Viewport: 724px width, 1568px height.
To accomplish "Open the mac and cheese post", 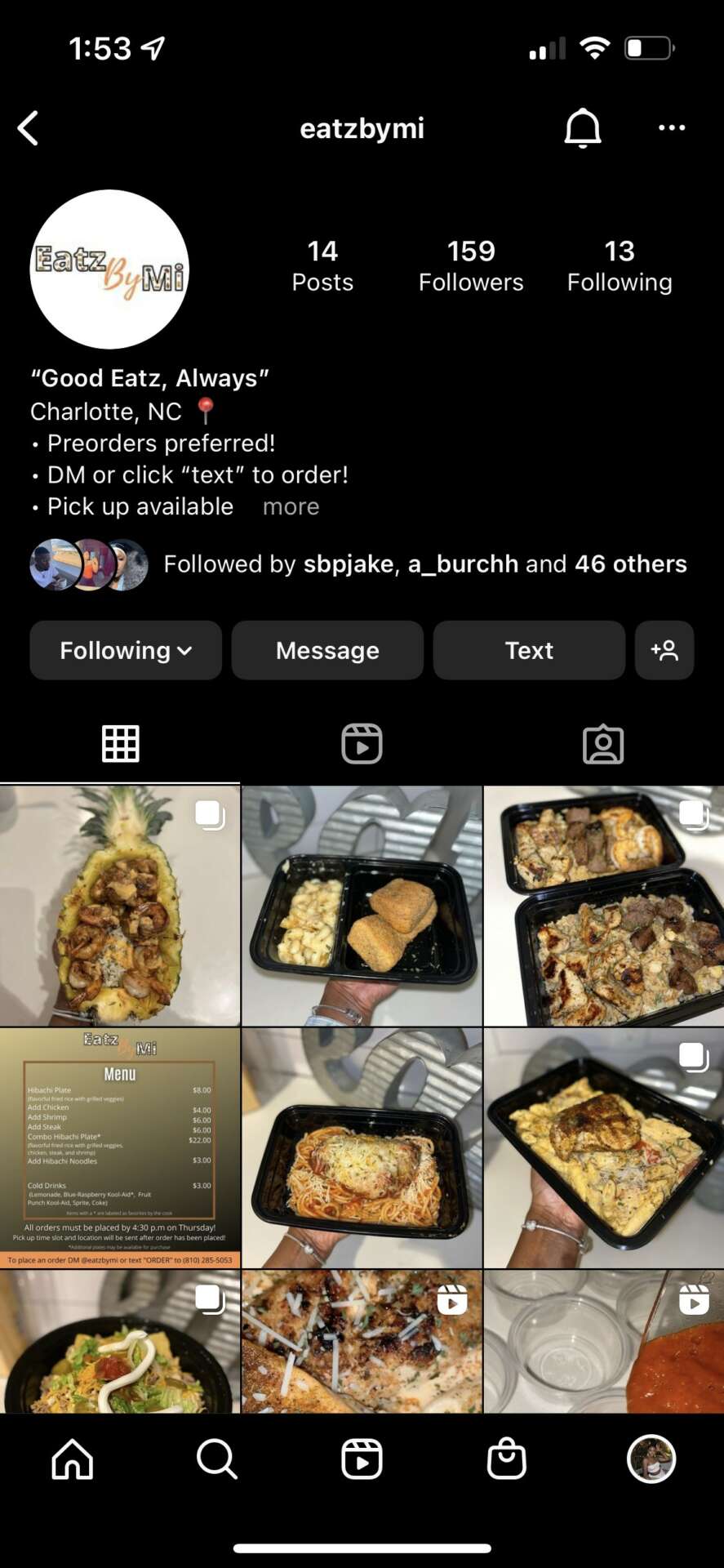I will tap(362, 906).
